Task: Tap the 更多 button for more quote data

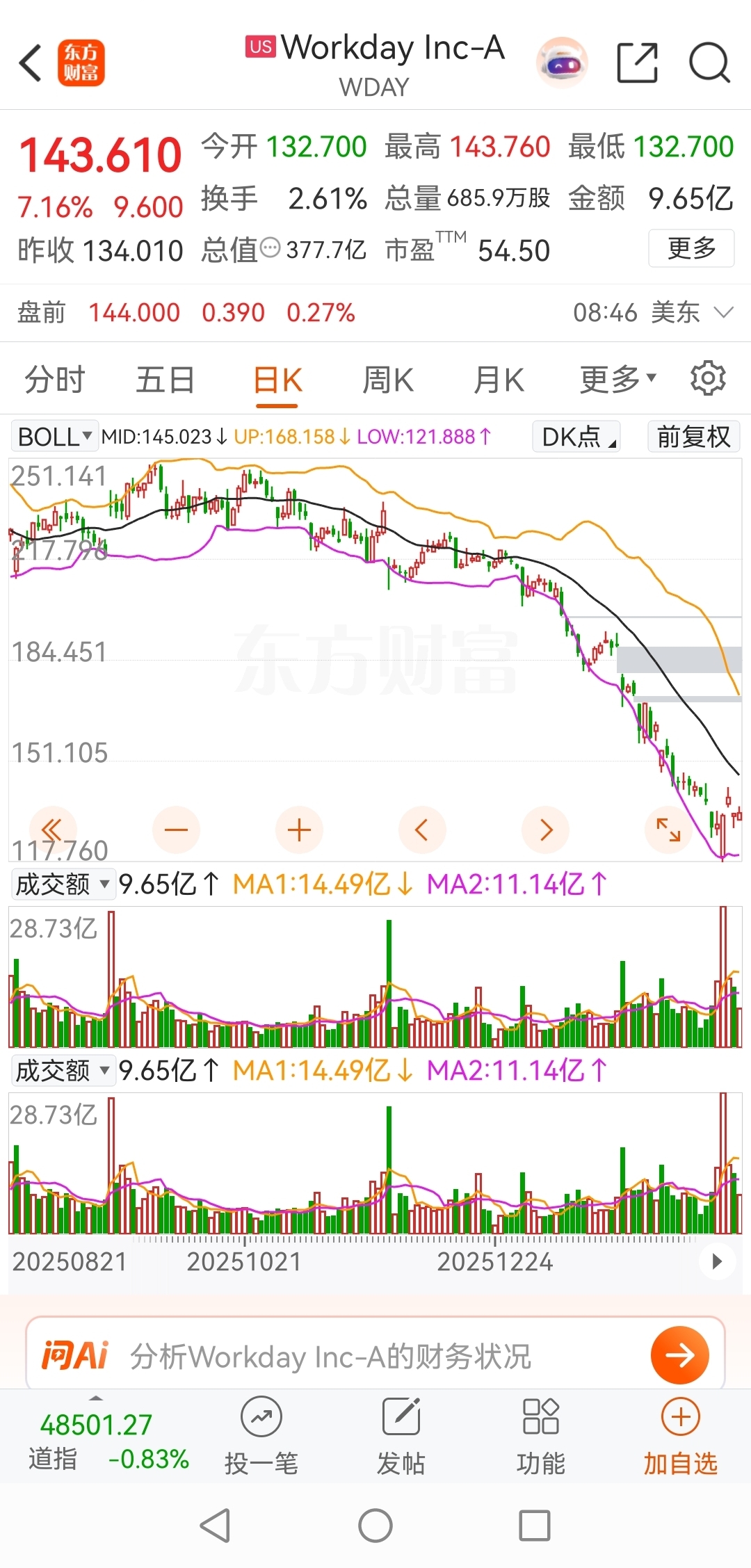Action: click(691, 248)
